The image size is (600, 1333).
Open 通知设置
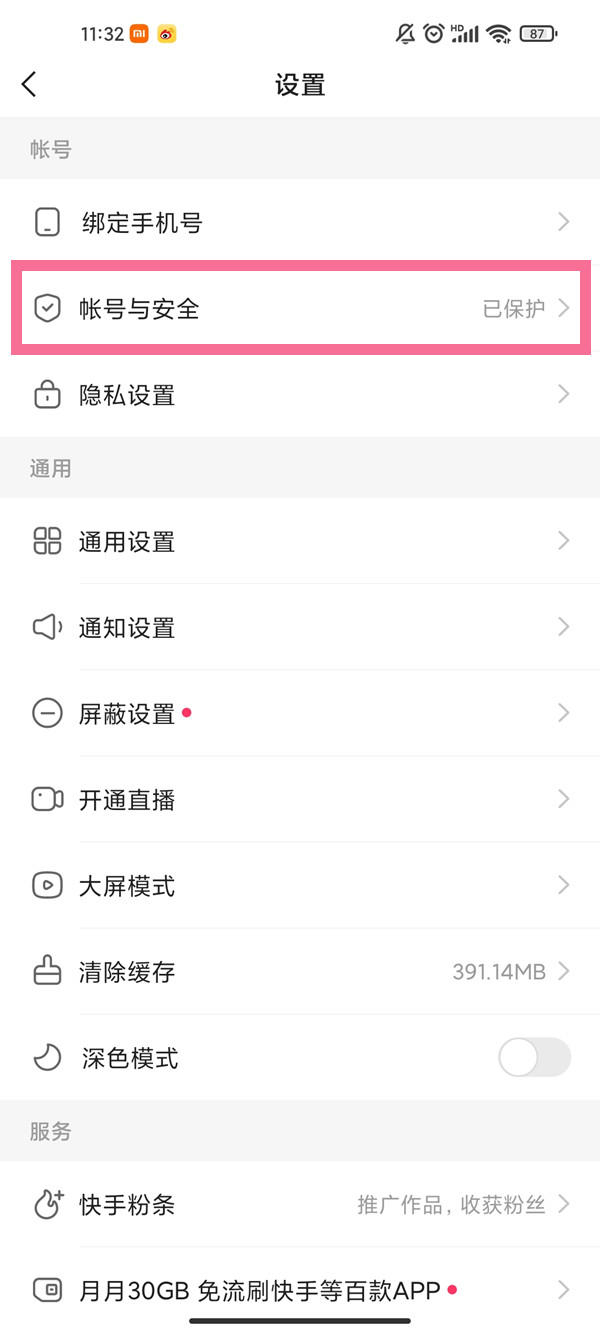point(300,628)
